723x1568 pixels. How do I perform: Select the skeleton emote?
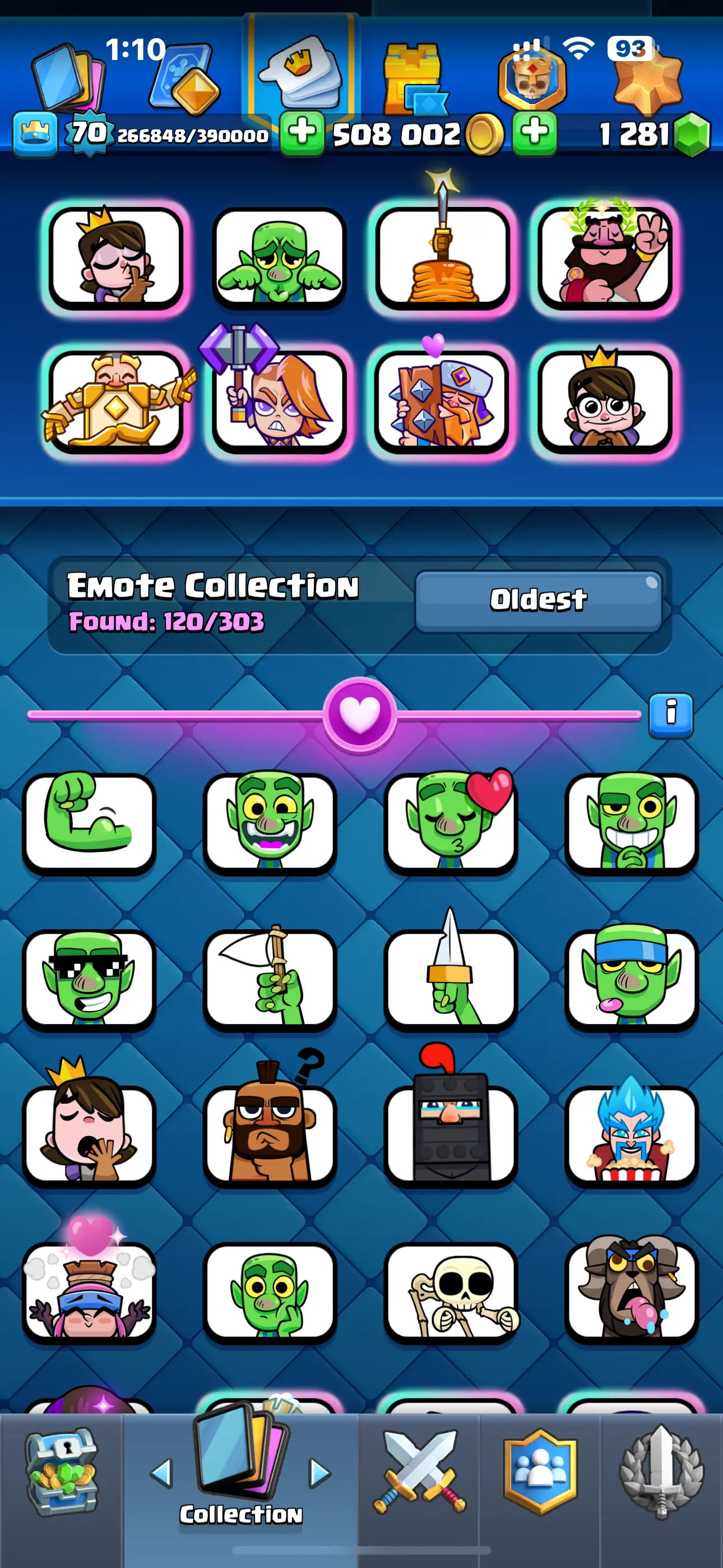[x=451, y=1290]
